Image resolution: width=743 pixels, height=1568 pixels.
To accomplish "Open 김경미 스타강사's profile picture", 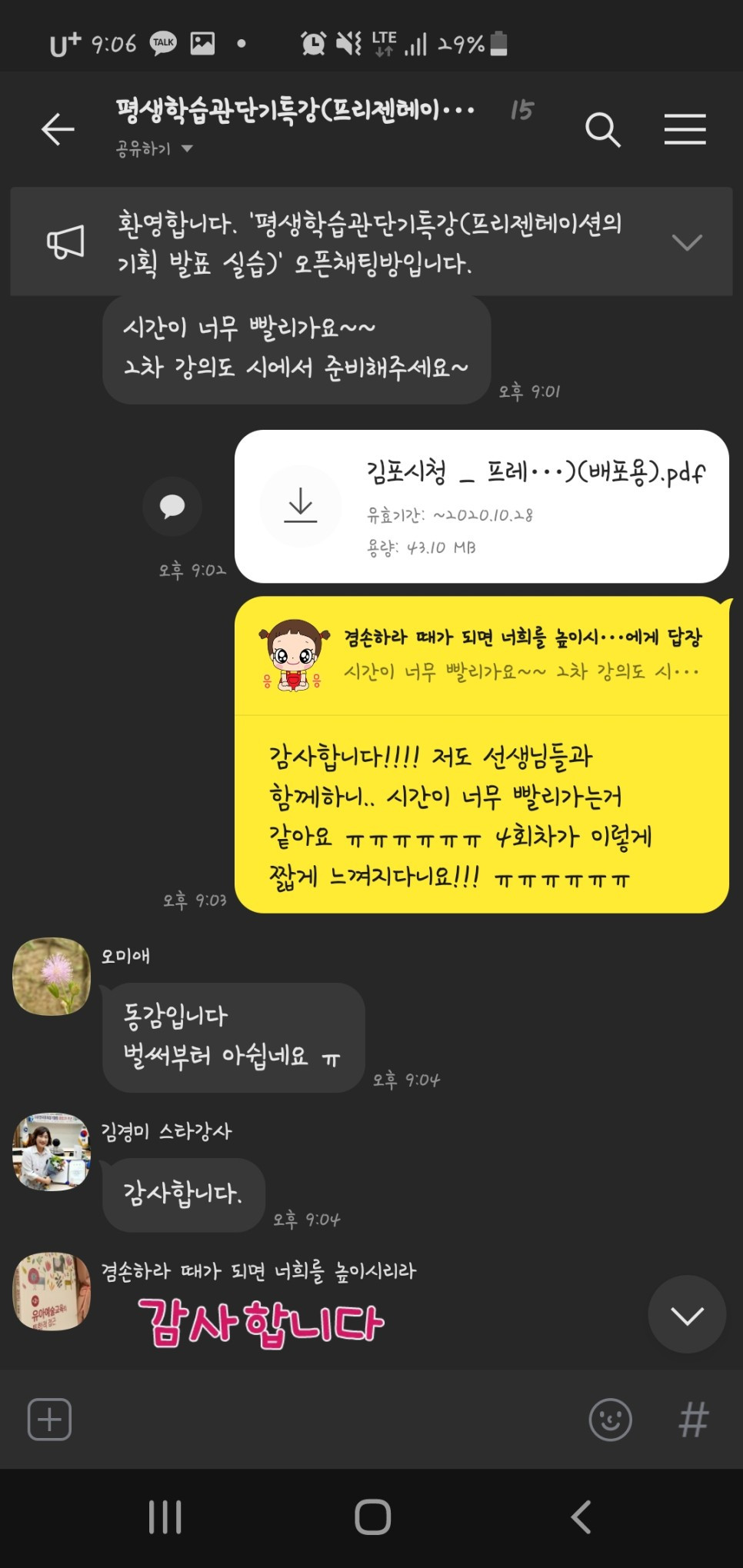I will pos(51,1152).
